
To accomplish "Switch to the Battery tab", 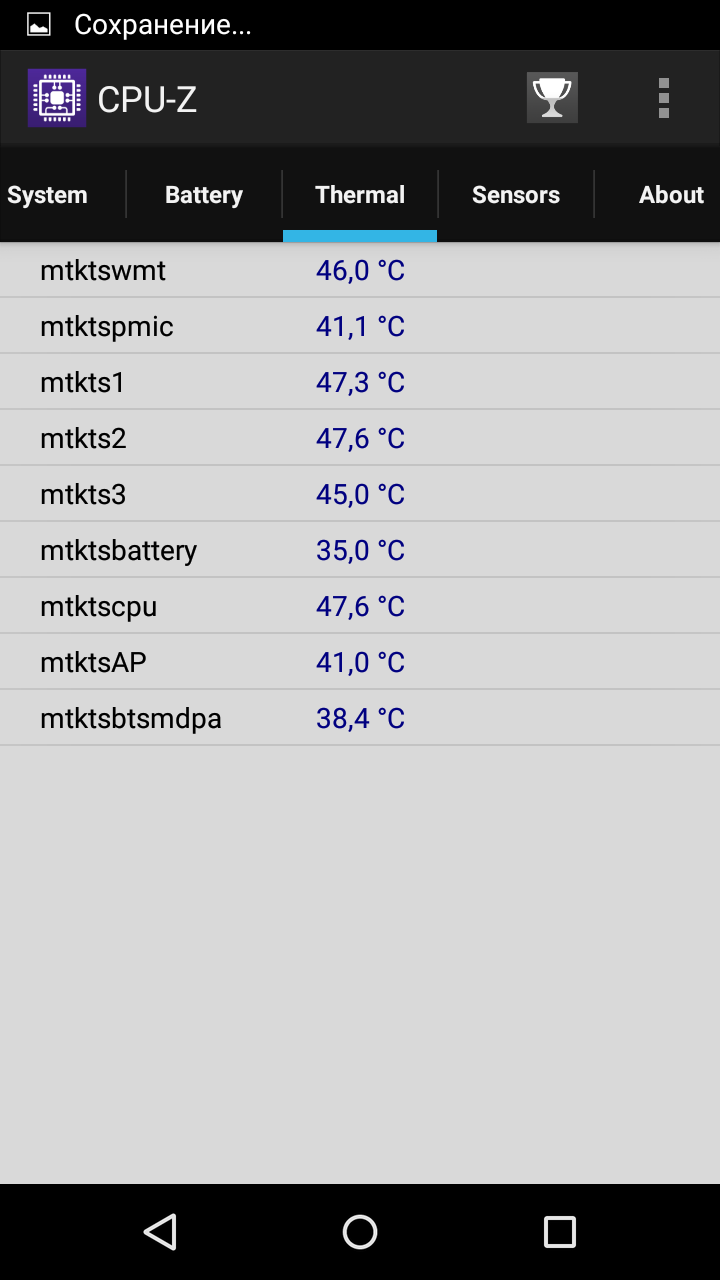I will click(x=204, y=195).
